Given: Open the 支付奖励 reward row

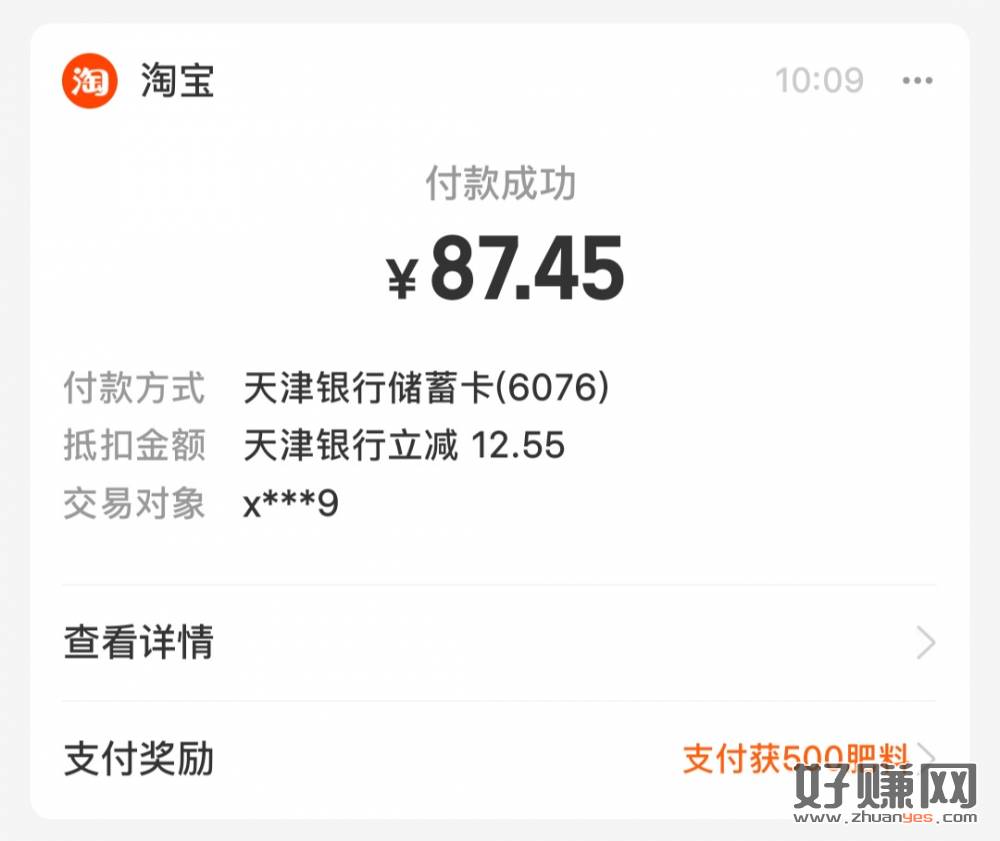Looking at the screenshot, I should pos(498,758).
